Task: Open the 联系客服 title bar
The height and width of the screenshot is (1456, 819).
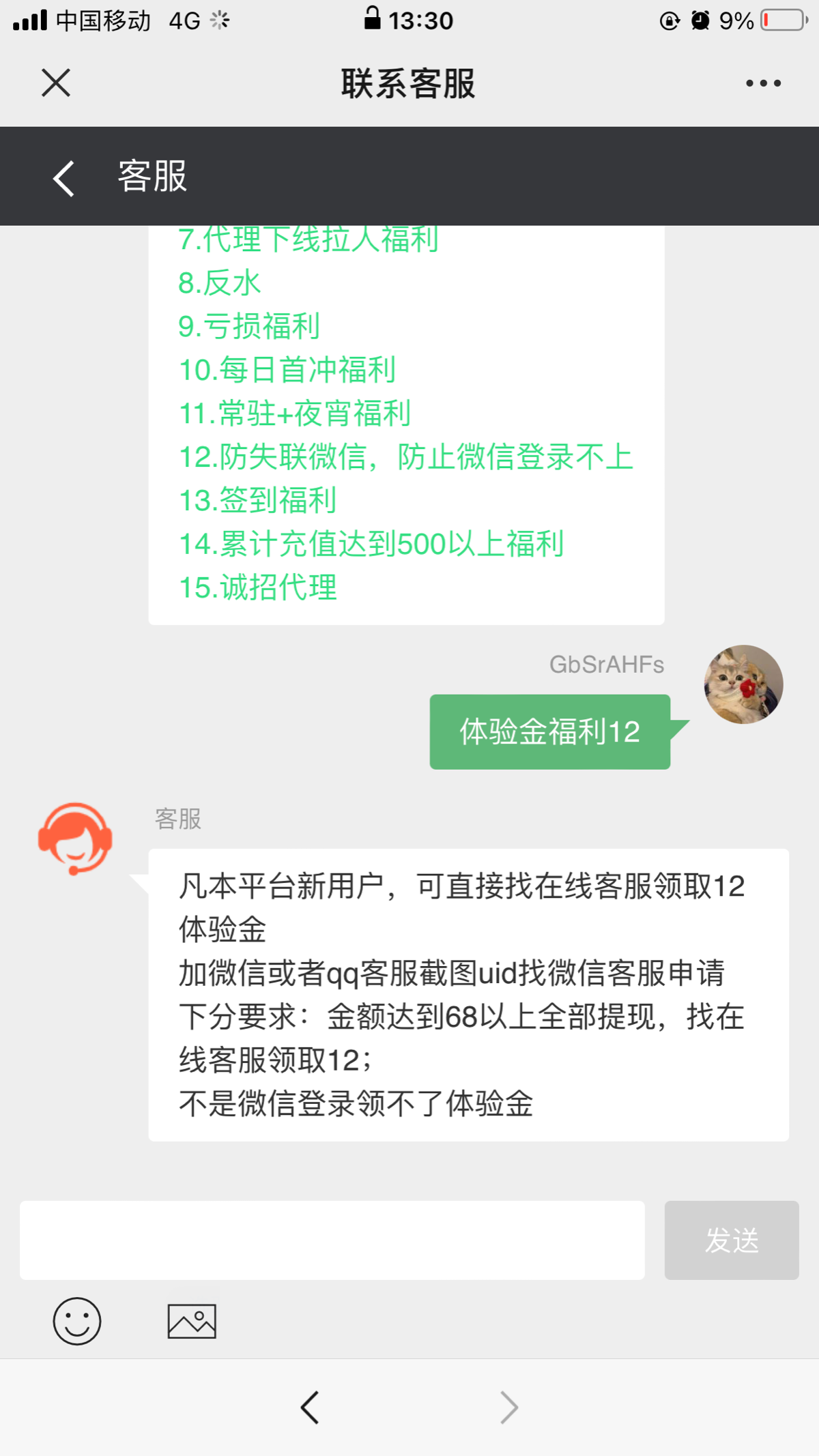Action: point(408,82)
